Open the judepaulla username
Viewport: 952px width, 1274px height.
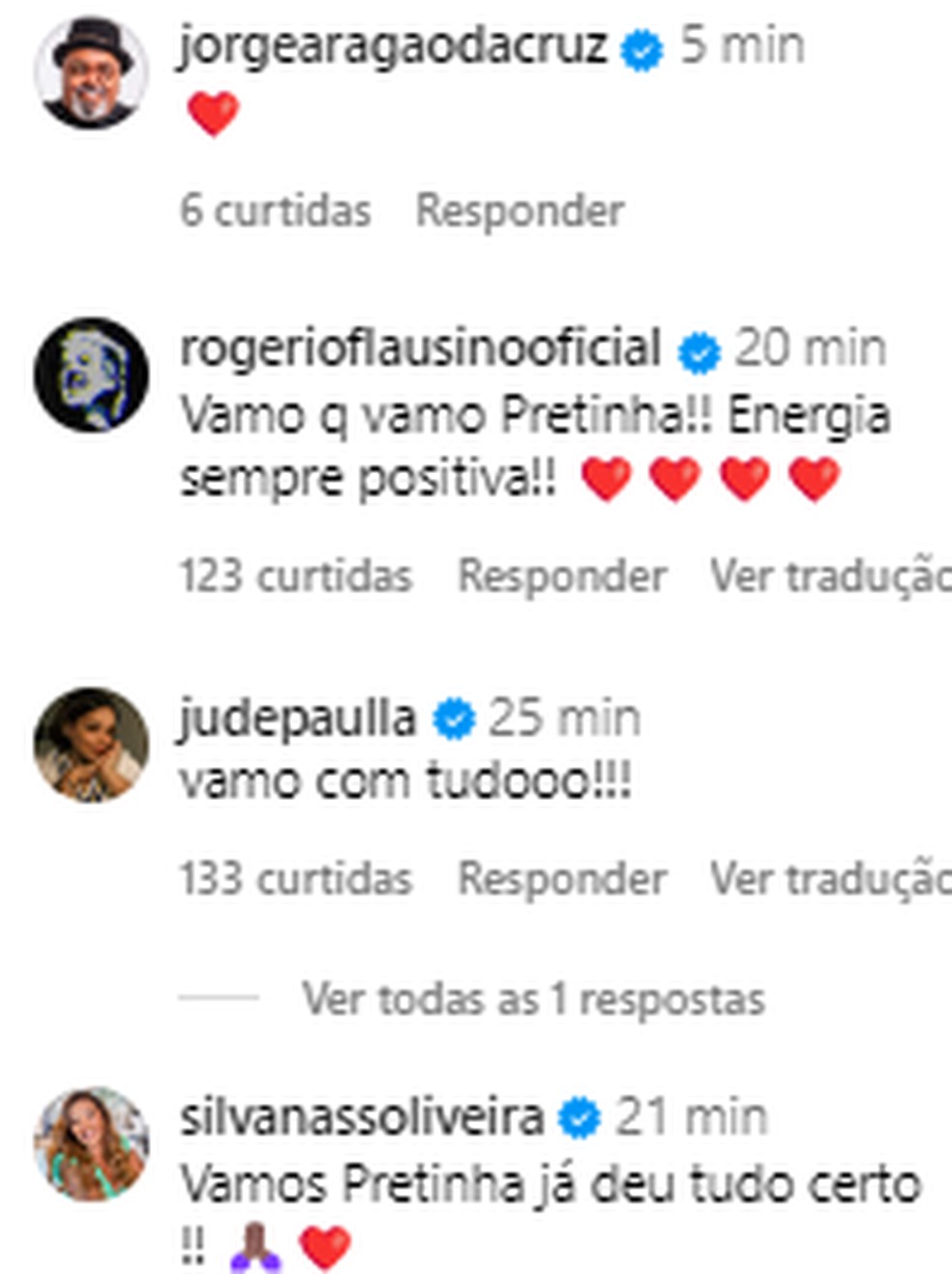(298, 718)
